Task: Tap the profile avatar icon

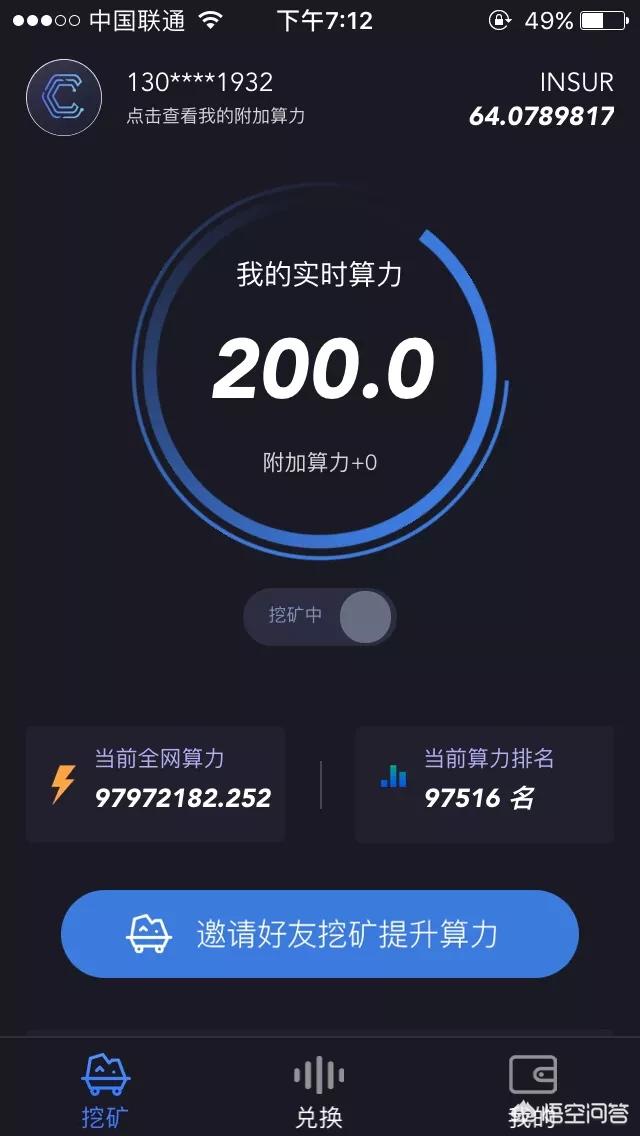Action: (x=64, y=98)
